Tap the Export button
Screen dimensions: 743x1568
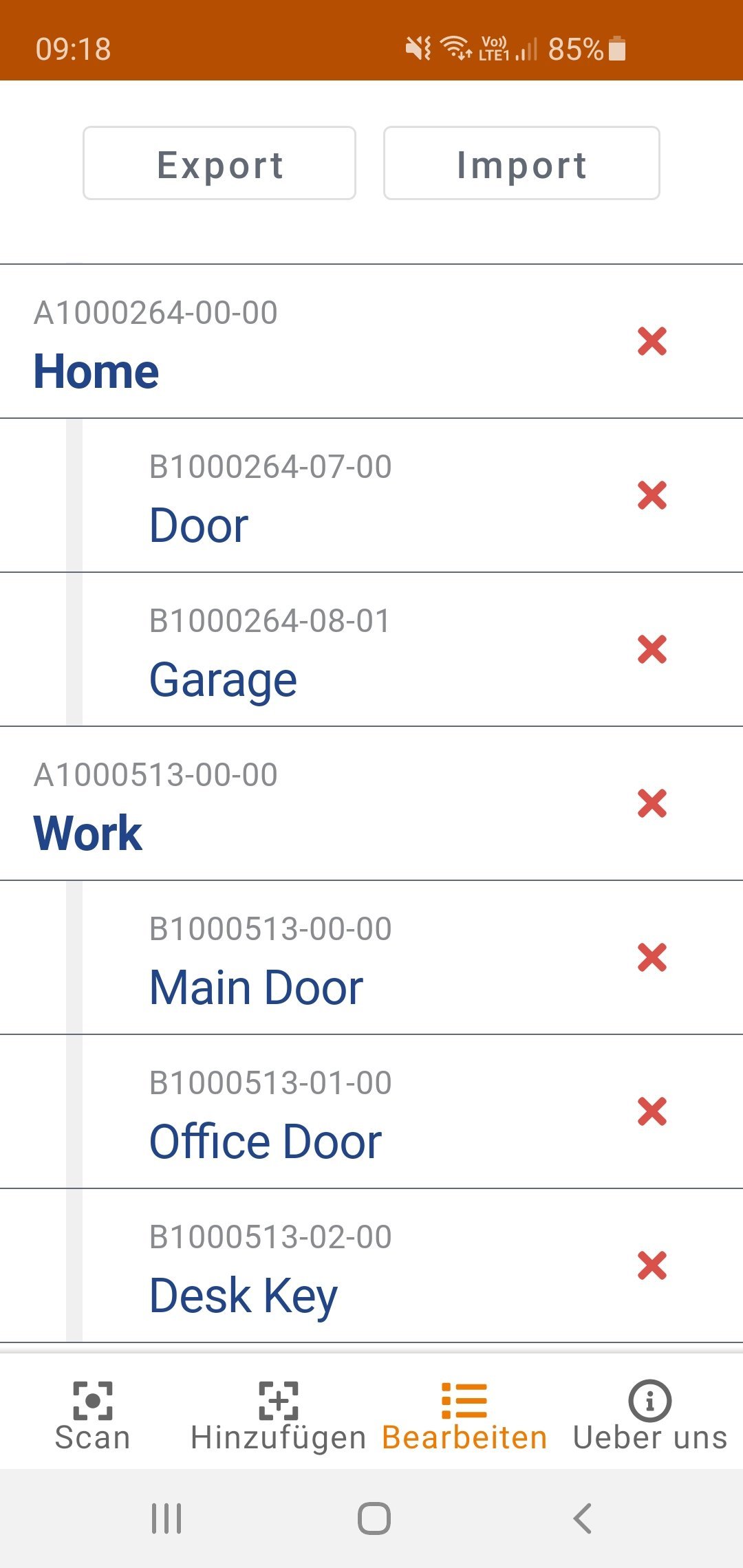click(x=219, y=164)
